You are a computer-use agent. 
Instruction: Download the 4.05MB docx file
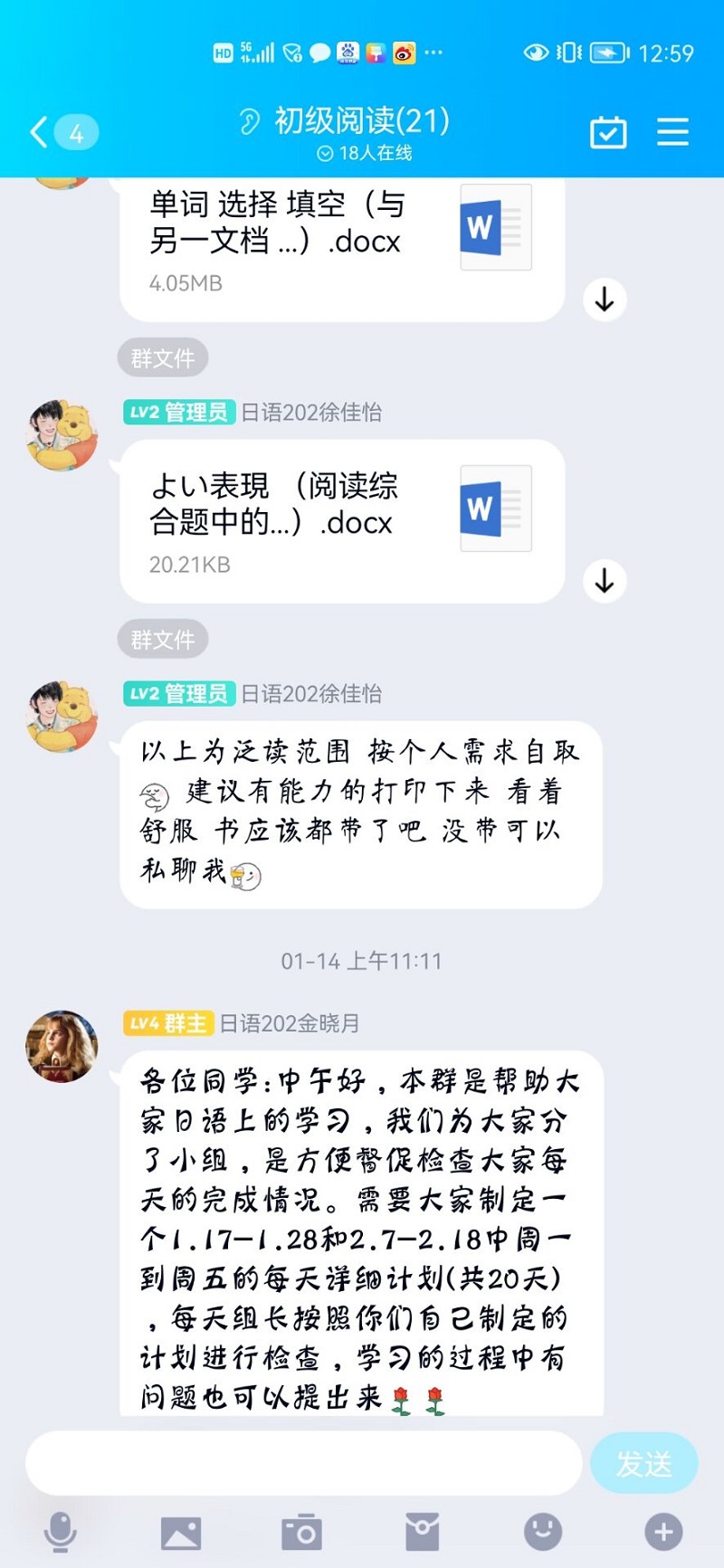click(605, 299)
